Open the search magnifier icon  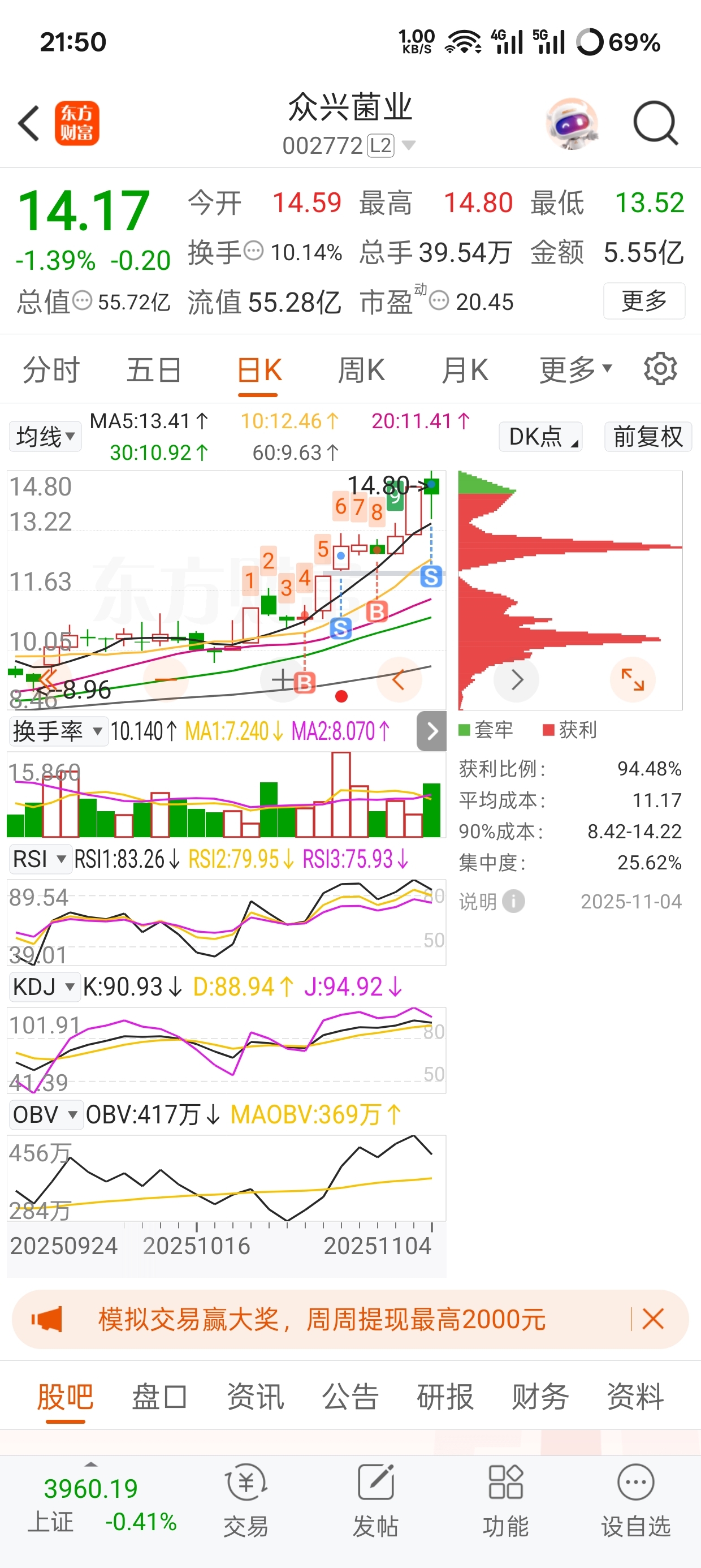[655, 123]
